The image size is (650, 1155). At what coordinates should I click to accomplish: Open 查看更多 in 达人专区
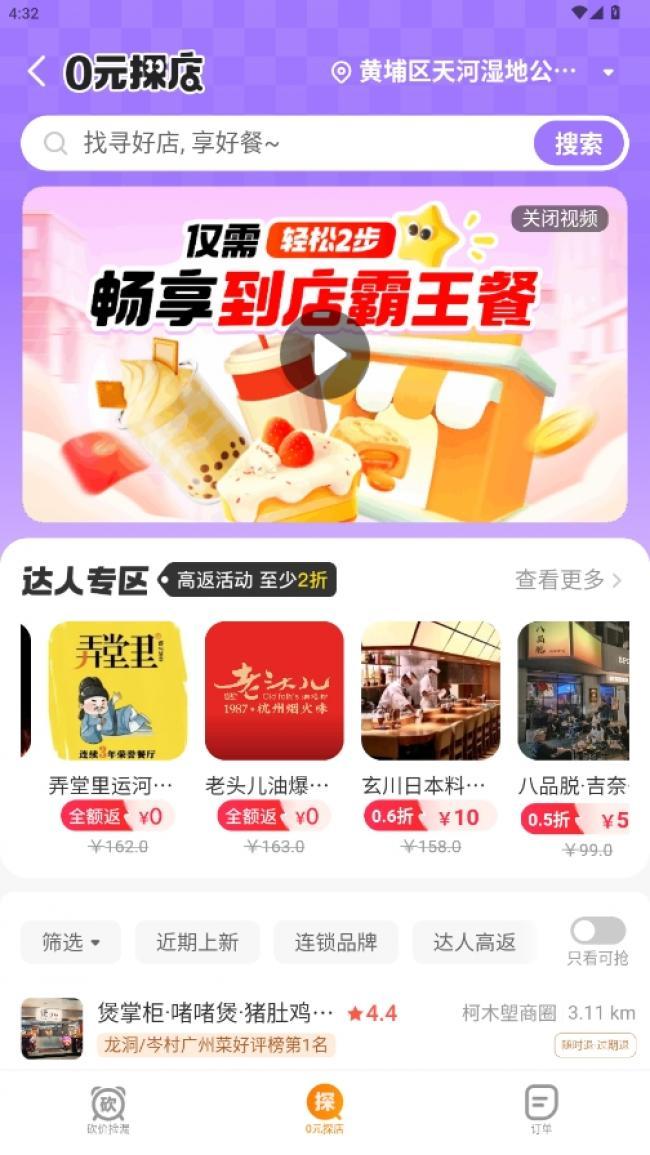coord(567,580)
